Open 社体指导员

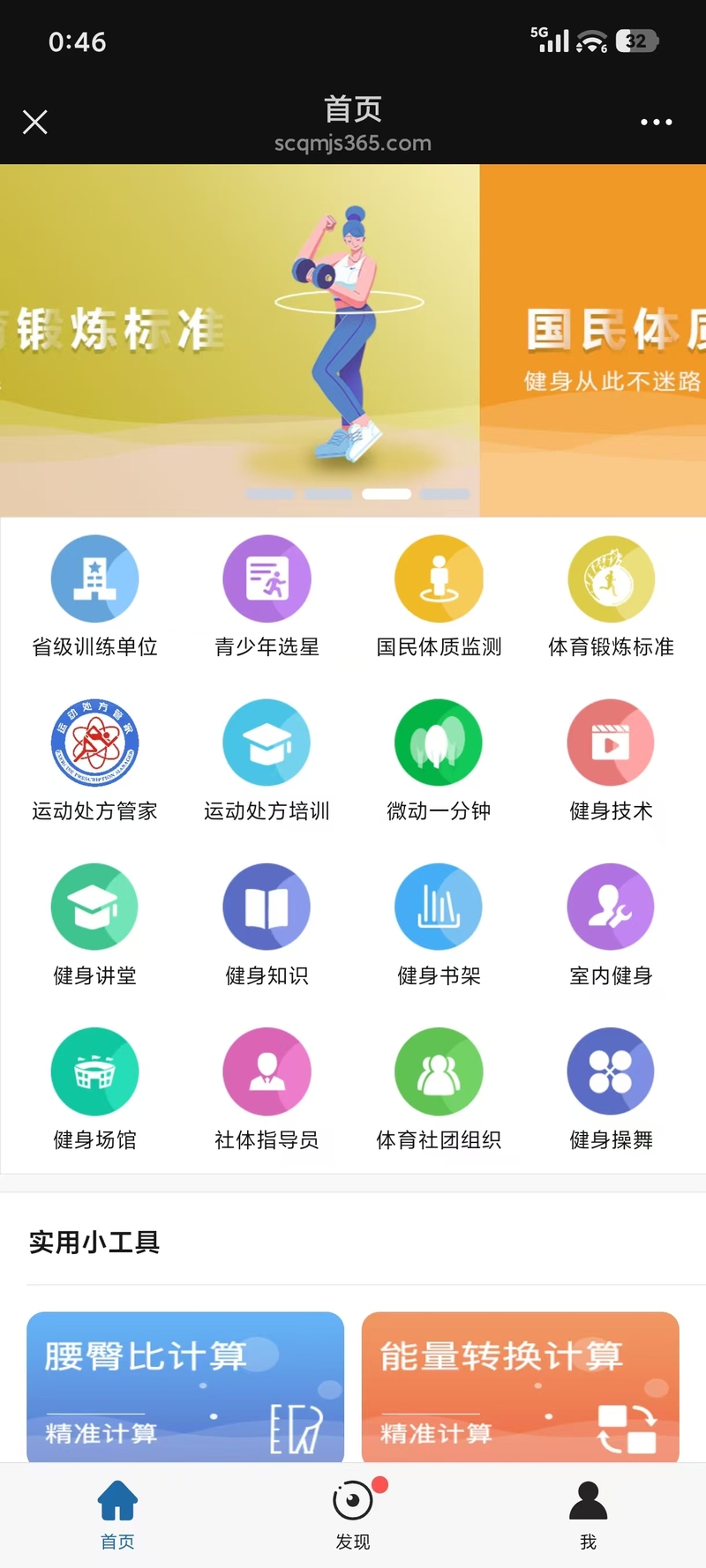point(267,1089)
